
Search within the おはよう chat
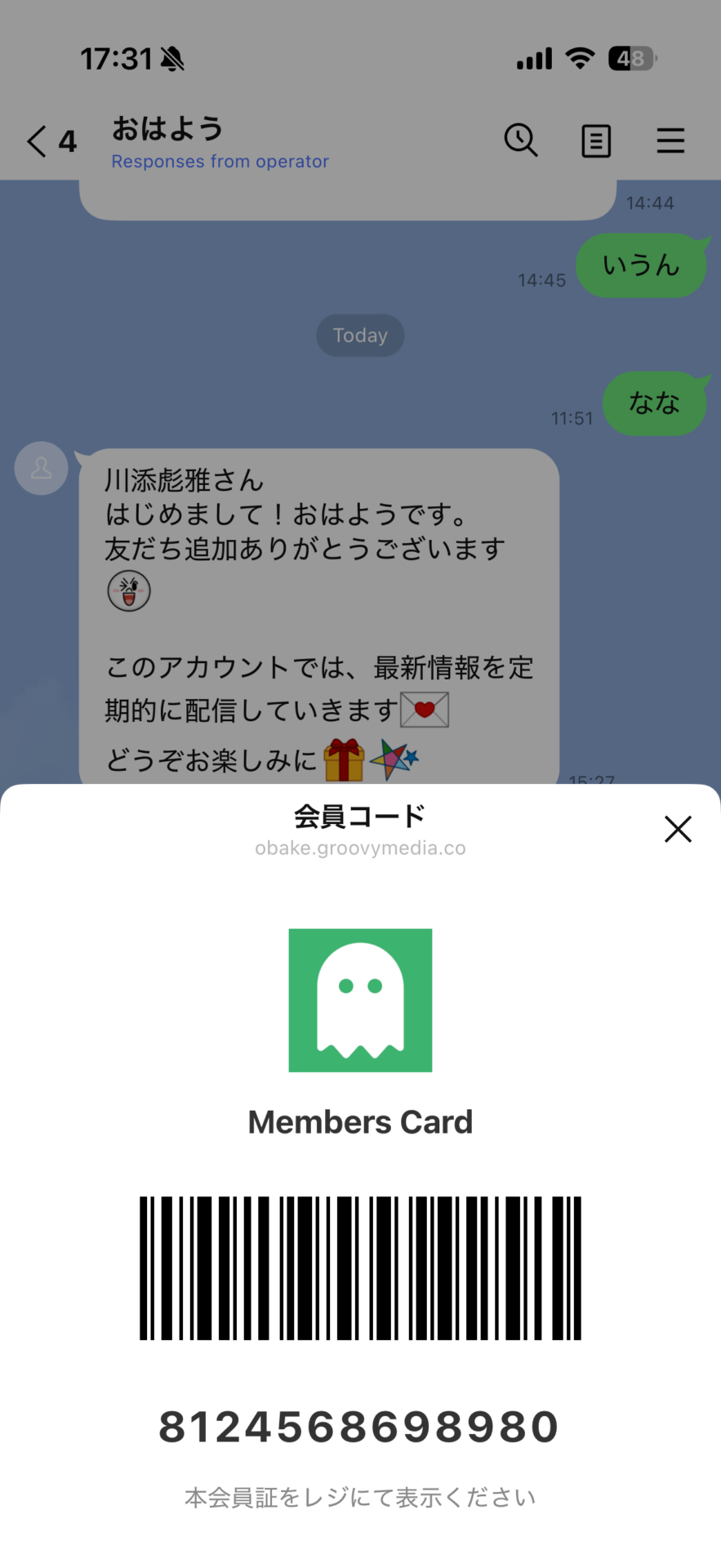coord(520,140)
